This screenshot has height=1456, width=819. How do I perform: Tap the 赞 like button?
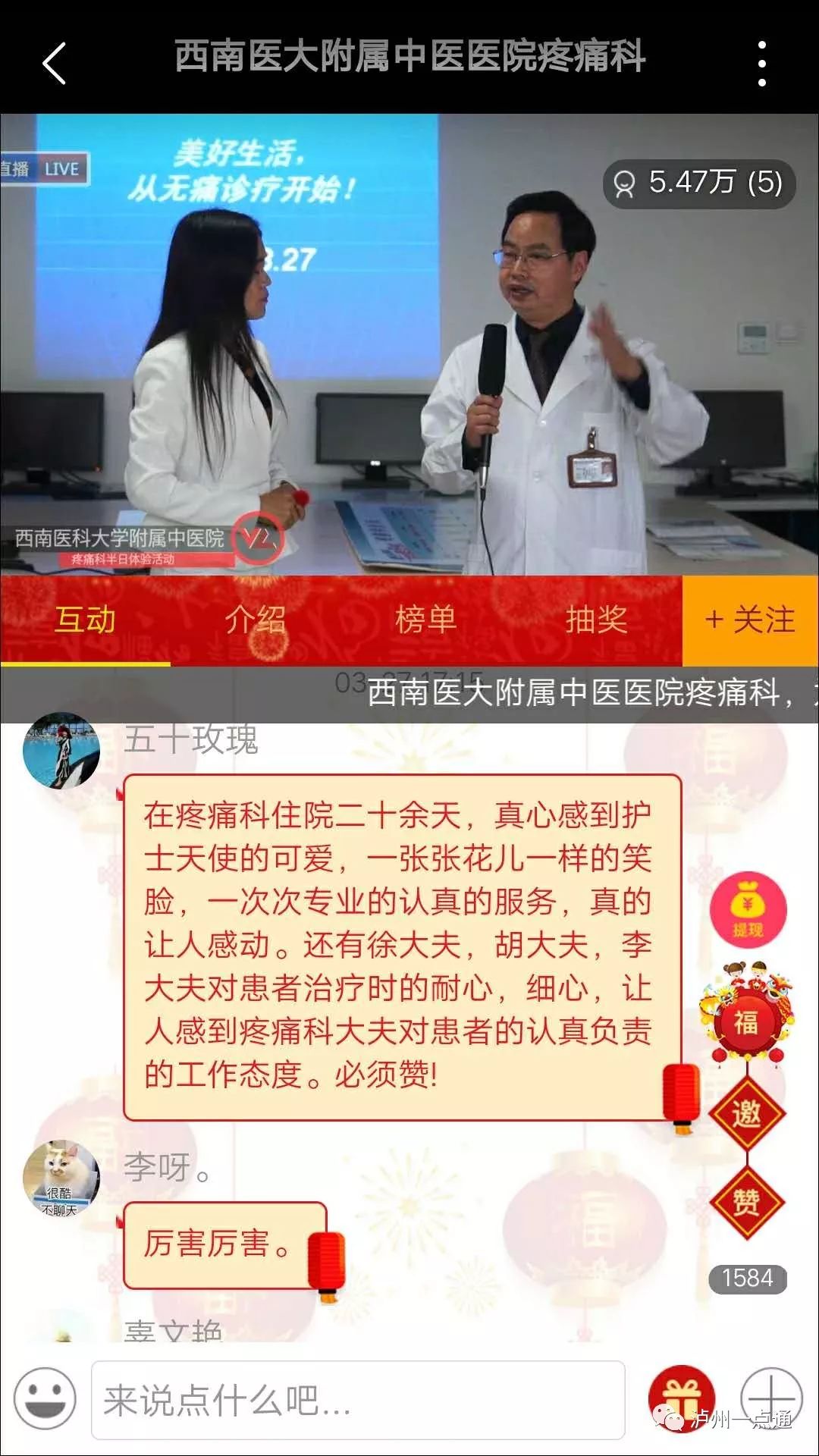tap(747, 1201)
